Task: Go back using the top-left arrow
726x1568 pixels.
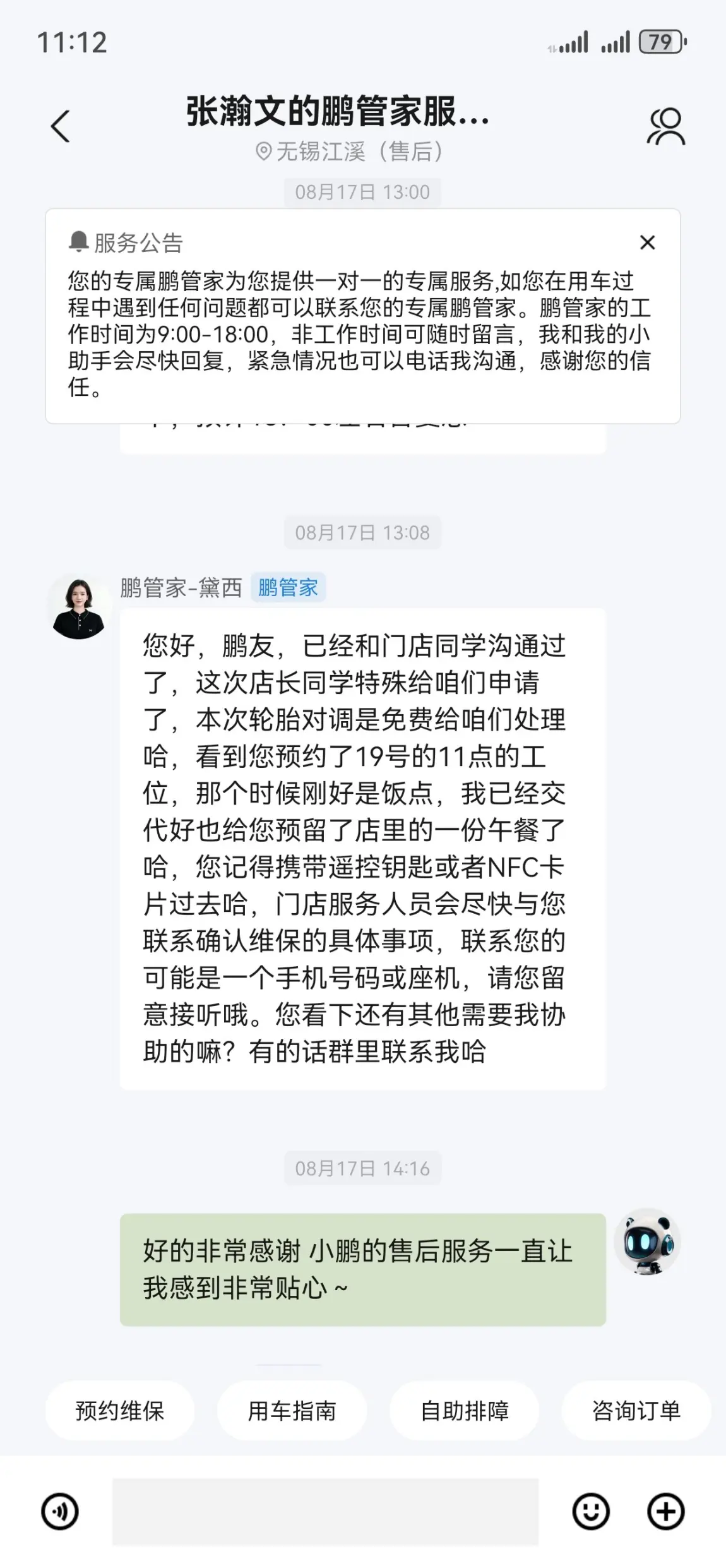Action: coord(60,126)
